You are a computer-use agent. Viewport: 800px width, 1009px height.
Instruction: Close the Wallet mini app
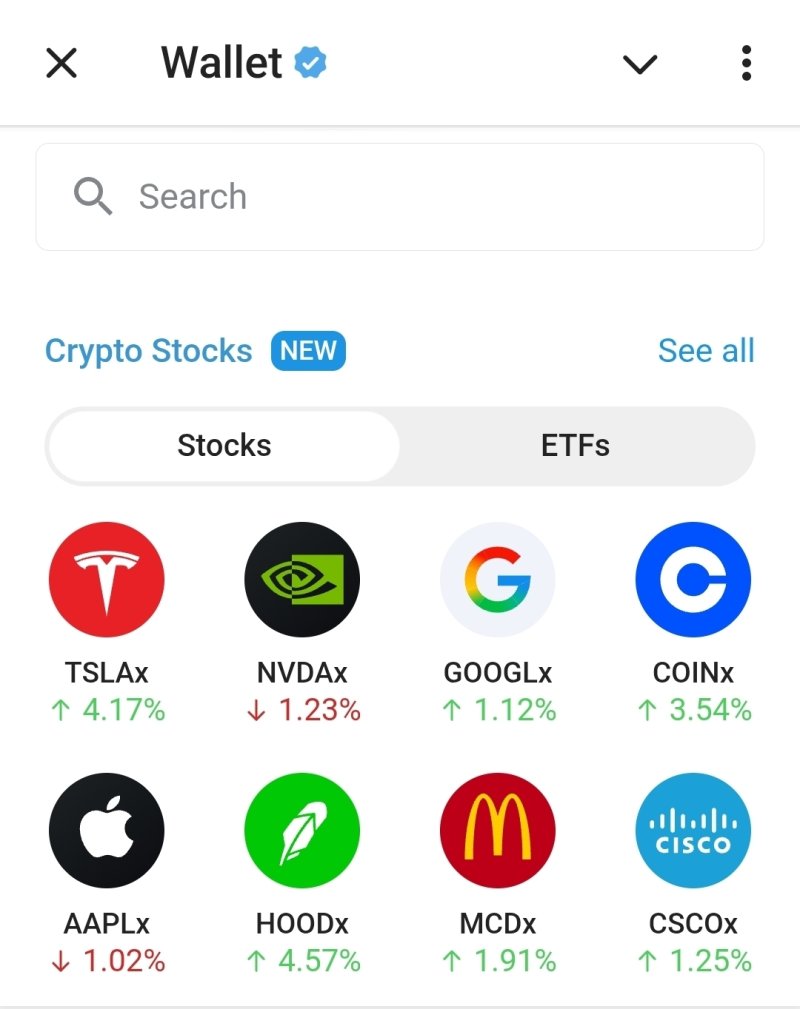click(62, 63)
